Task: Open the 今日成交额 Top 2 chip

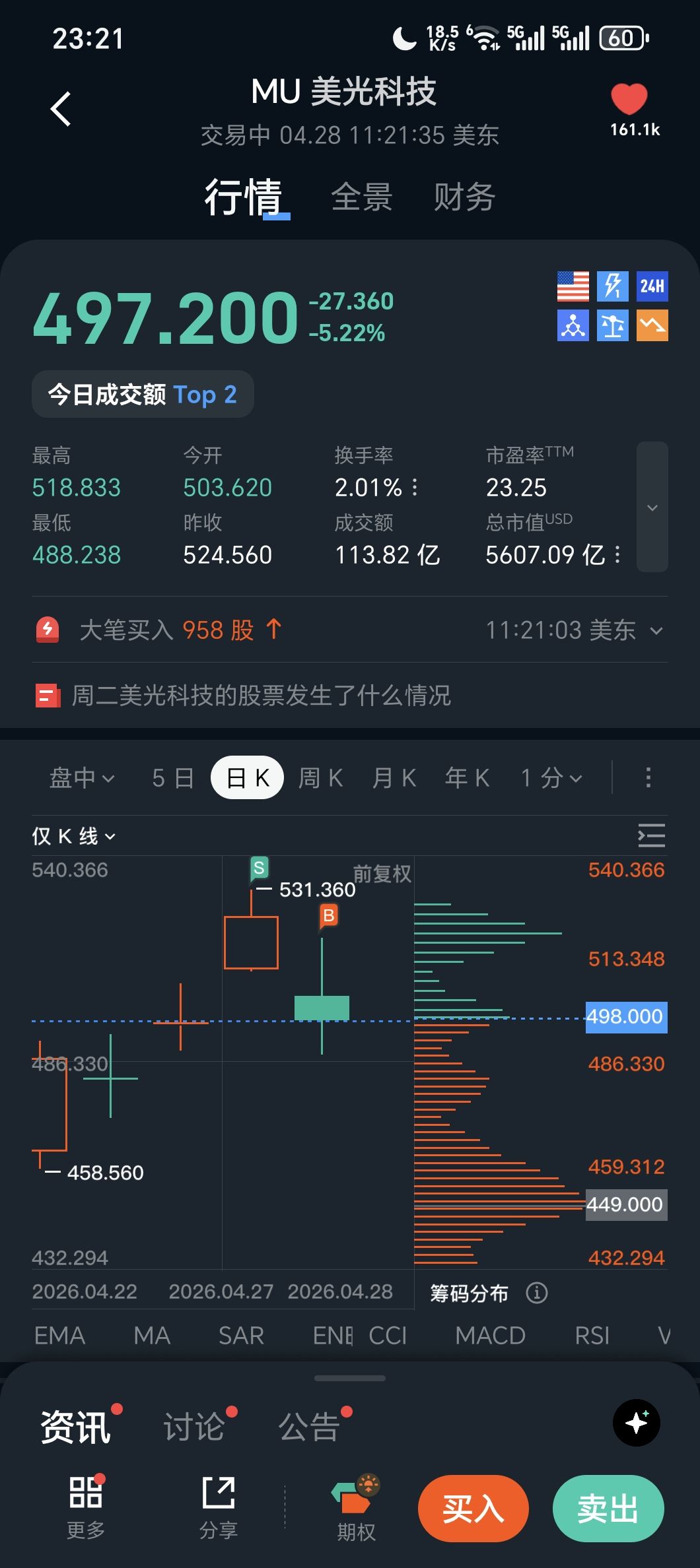Action: [143, 395]
